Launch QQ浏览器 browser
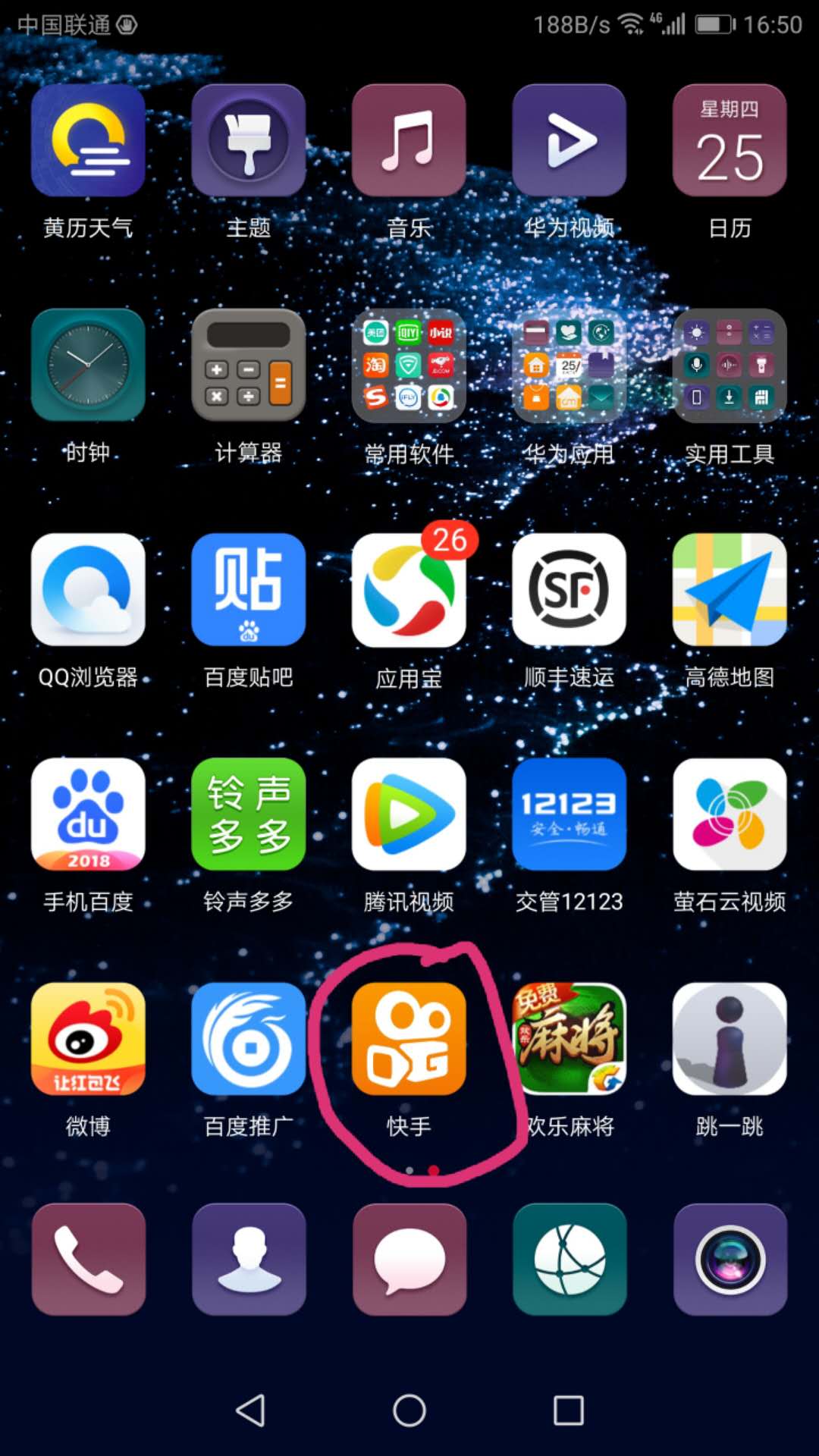Image resolution: width=819 pixels, height=1456 pixels. click(88, 589)
